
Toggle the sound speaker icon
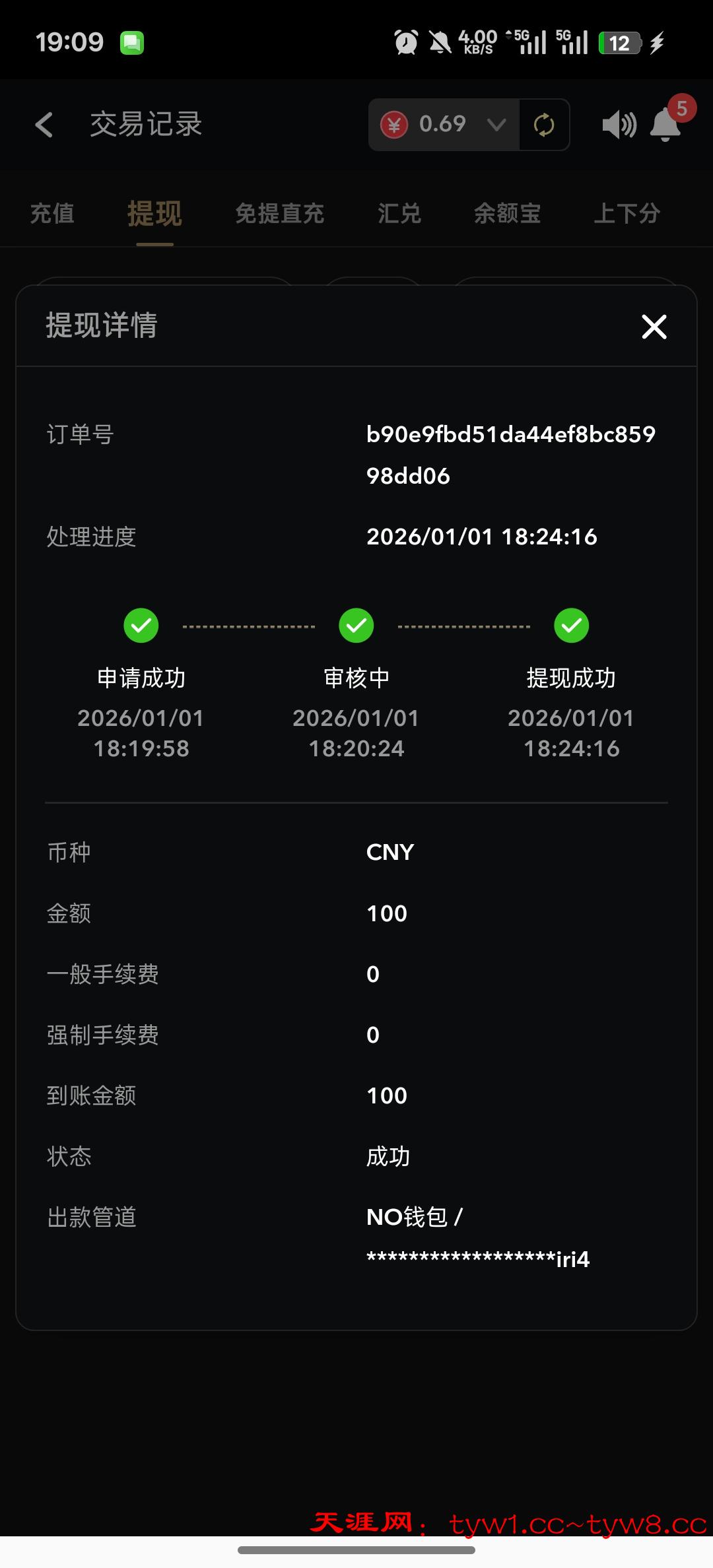(619, 125)
